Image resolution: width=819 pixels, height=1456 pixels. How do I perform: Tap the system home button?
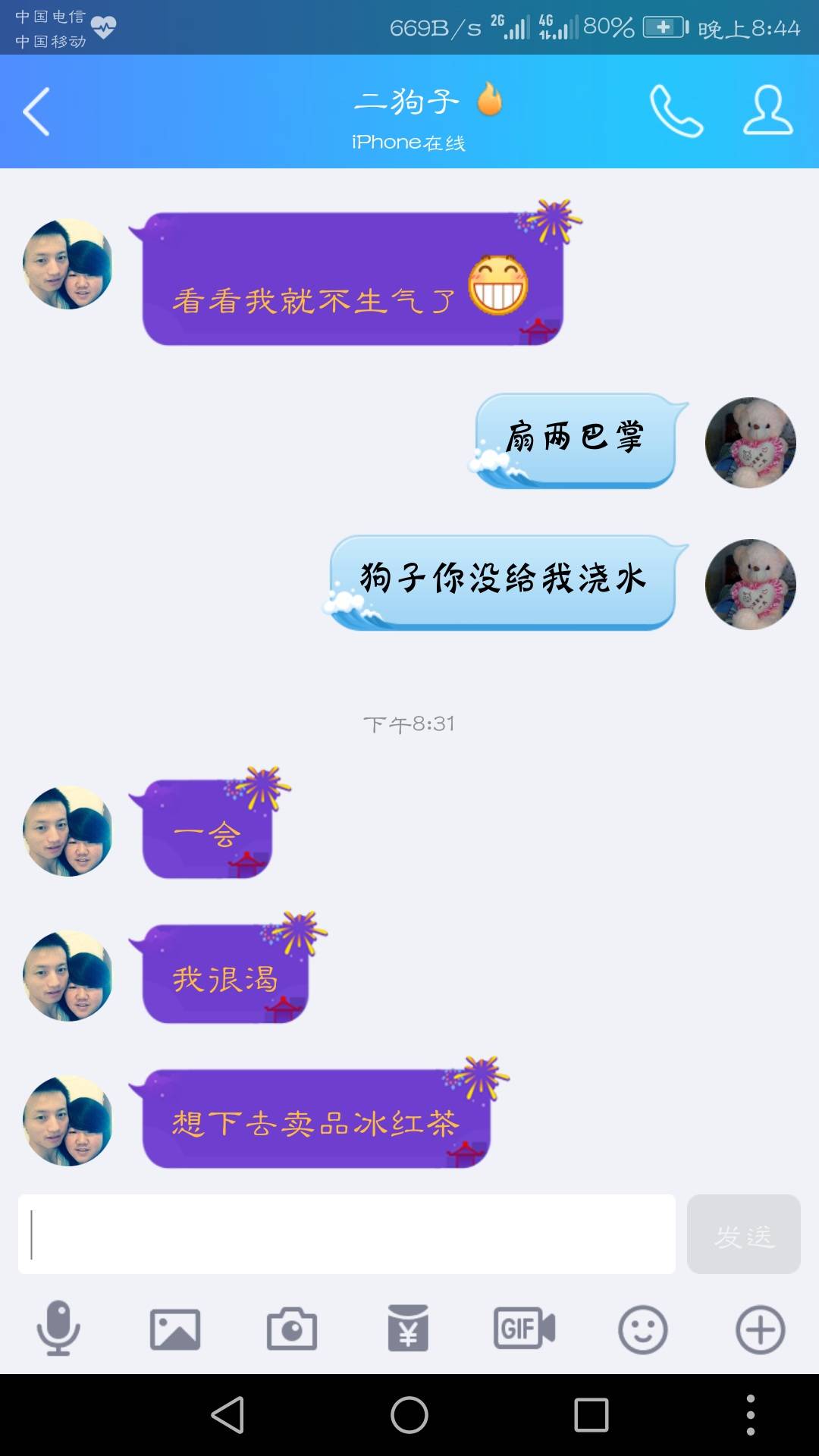click(409, 1415)
